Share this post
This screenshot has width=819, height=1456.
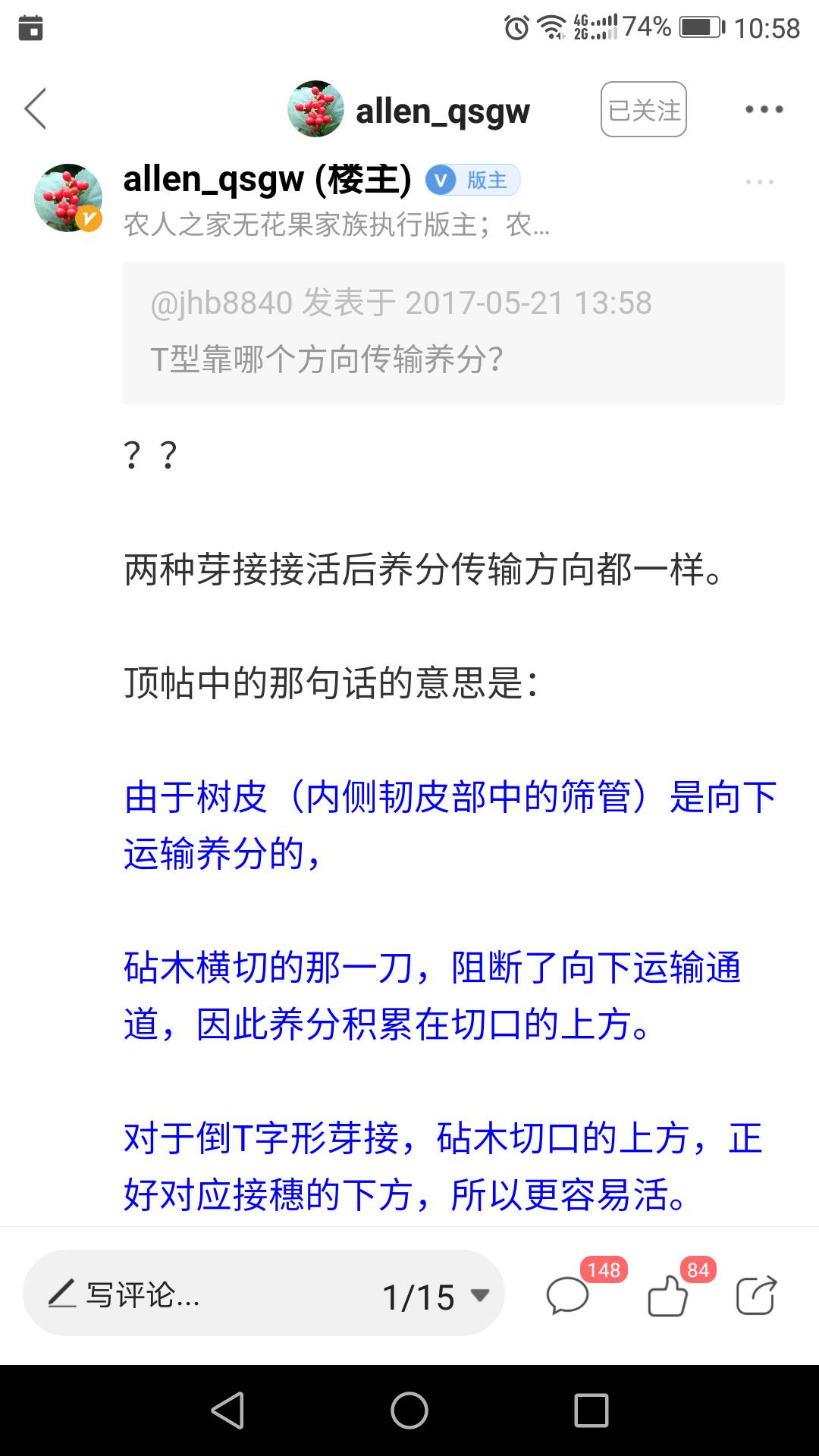pyautogui.click(x=756, y=1294)
